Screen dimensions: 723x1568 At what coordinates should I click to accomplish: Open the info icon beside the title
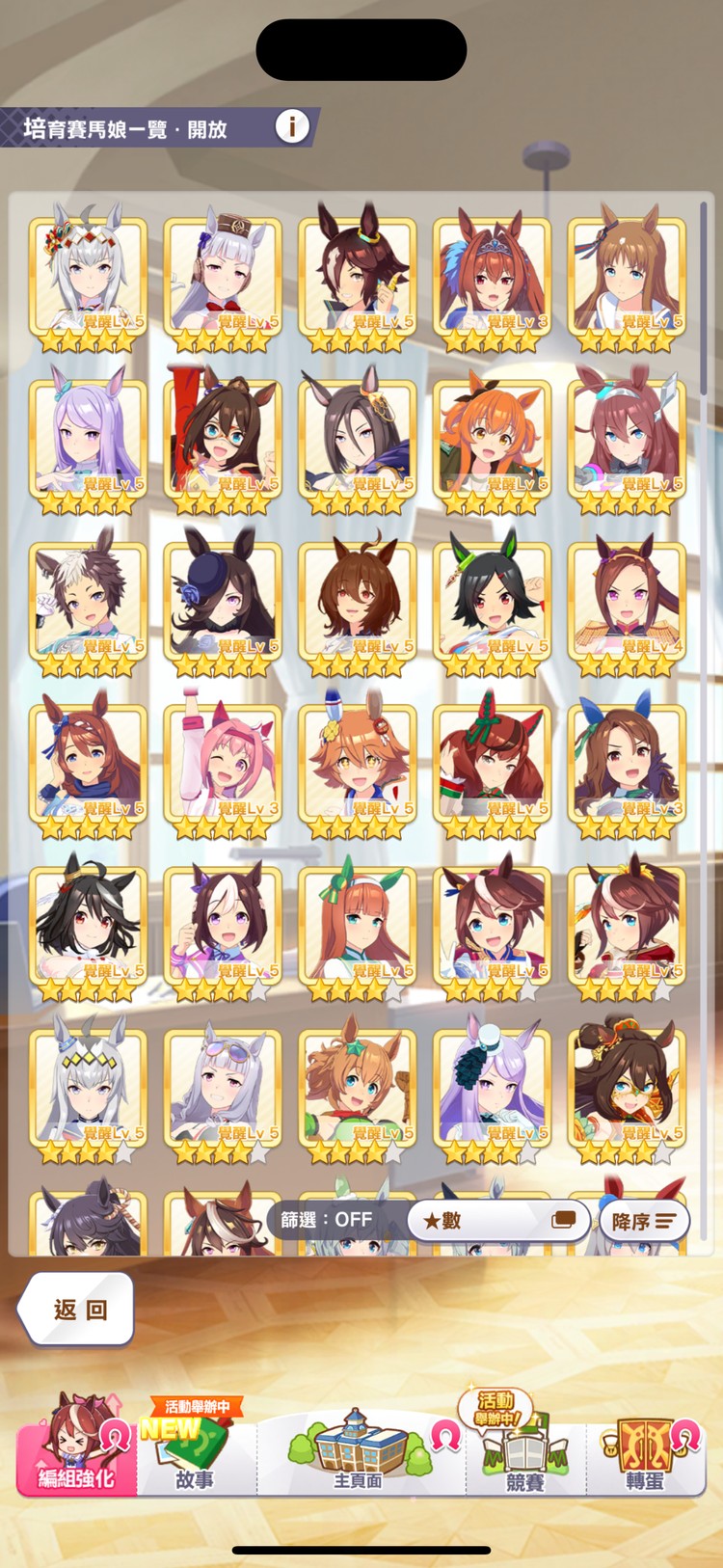(x=292, y=126)
